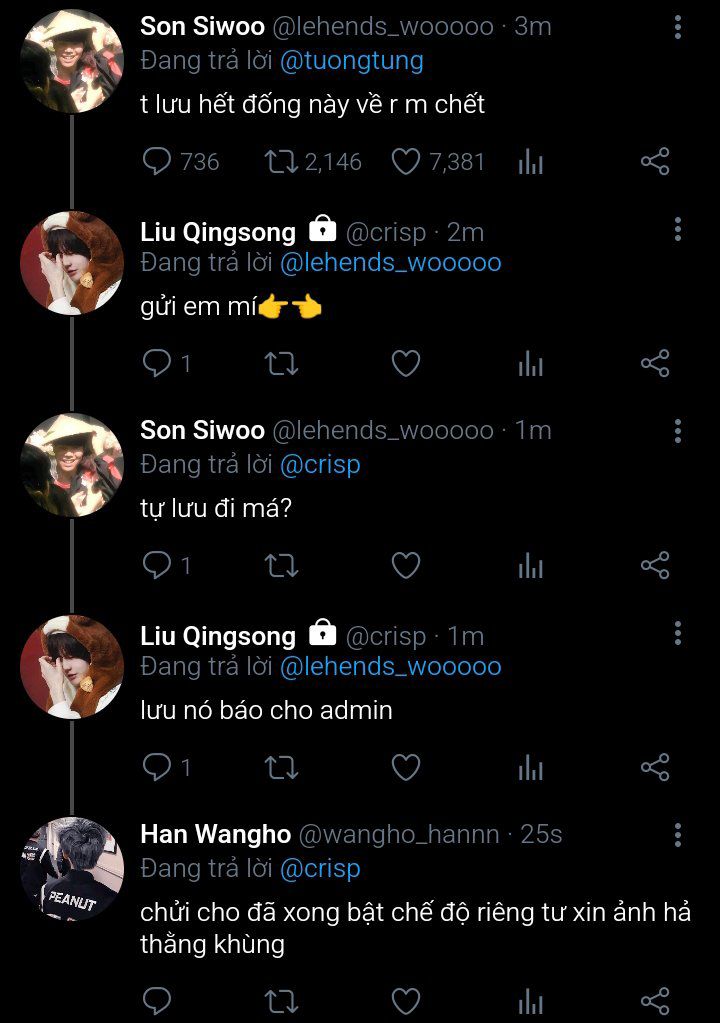
Task: Reply to 'tự lưu đi má?' tweet
Action: pyautogui.click(x=157, y=566)
